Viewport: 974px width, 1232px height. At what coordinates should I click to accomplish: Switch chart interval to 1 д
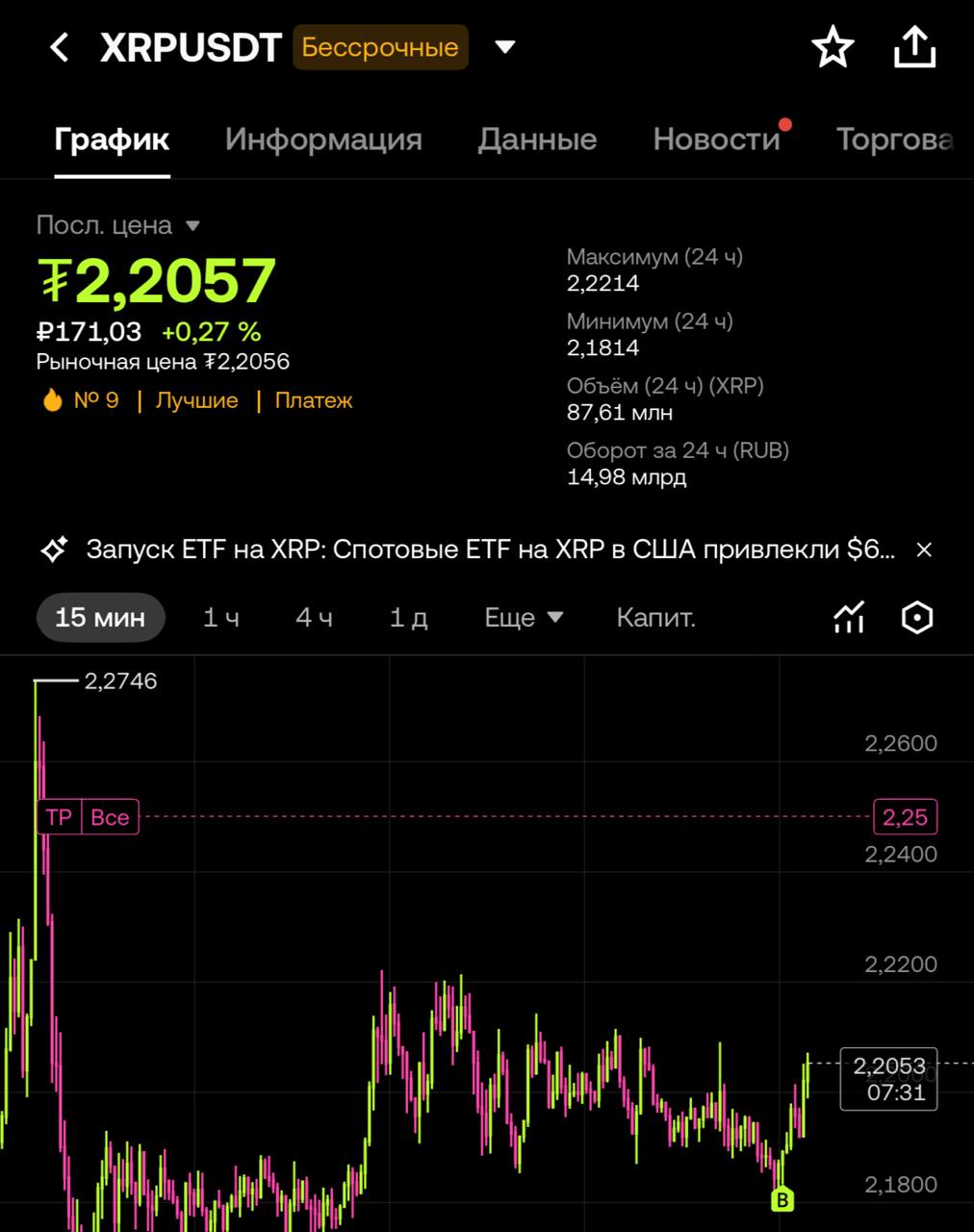click(408, 617)
